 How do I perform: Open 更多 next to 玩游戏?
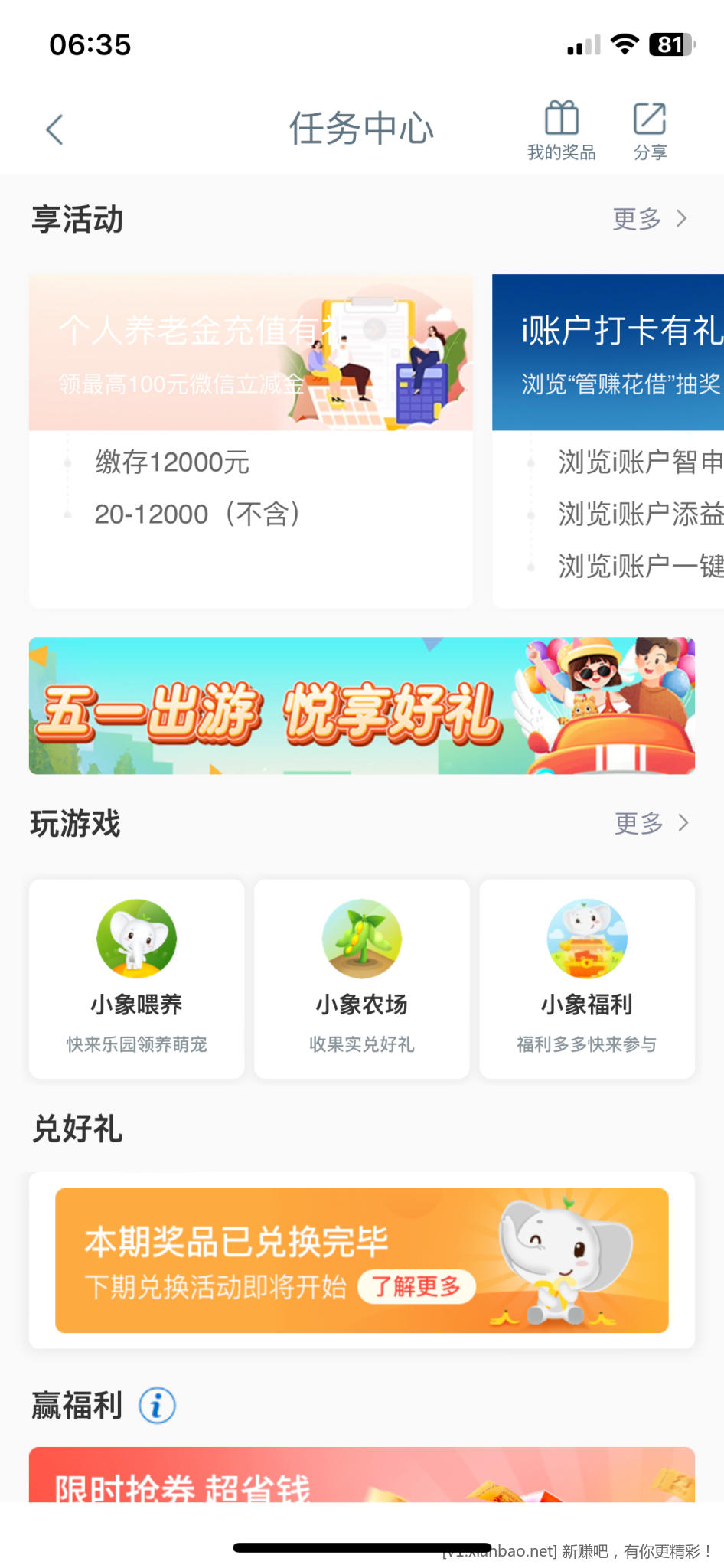pyautogui.click(x=651, y=823)
